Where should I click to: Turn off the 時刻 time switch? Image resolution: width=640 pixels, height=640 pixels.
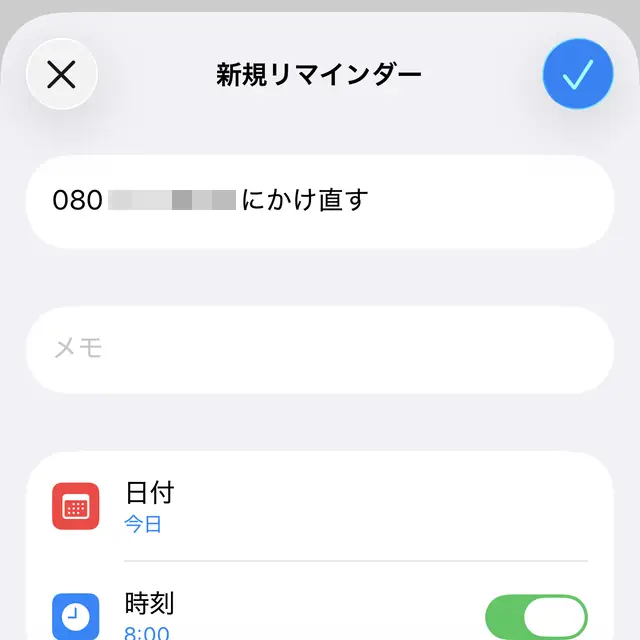click(x=536, y=616)
